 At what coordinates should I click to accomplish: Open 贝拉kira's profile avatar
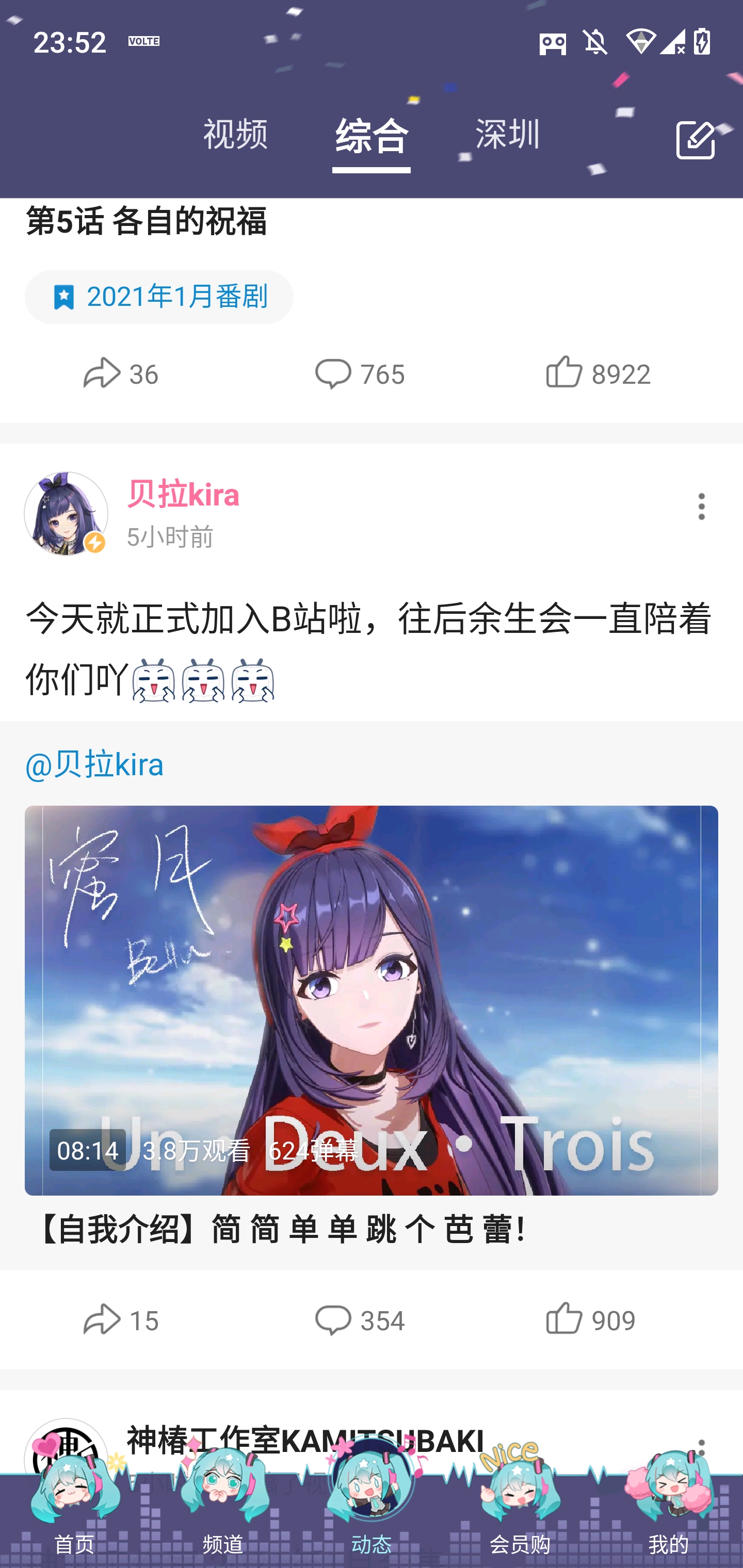pos(66,514)
